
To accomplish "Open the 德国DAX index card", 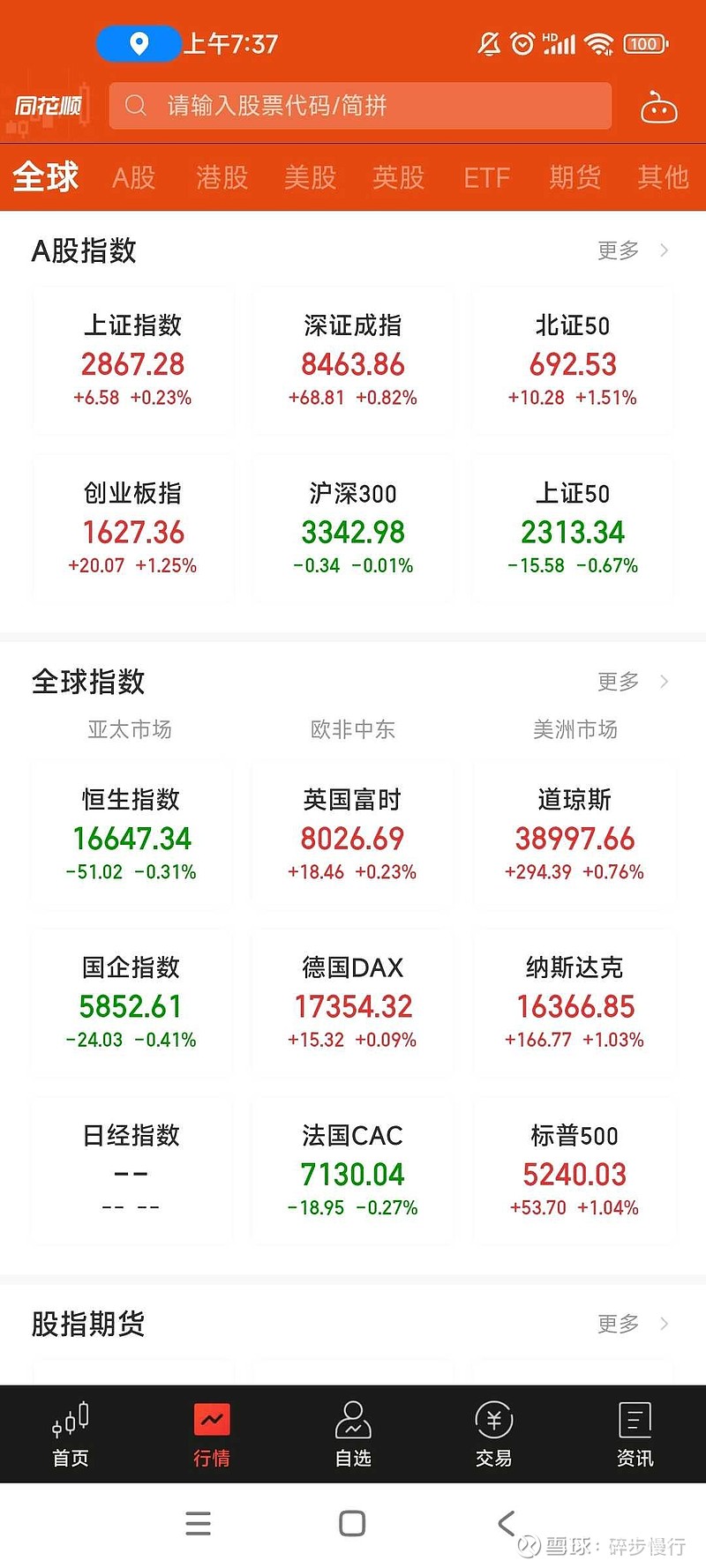I will tap(352, 1003).
